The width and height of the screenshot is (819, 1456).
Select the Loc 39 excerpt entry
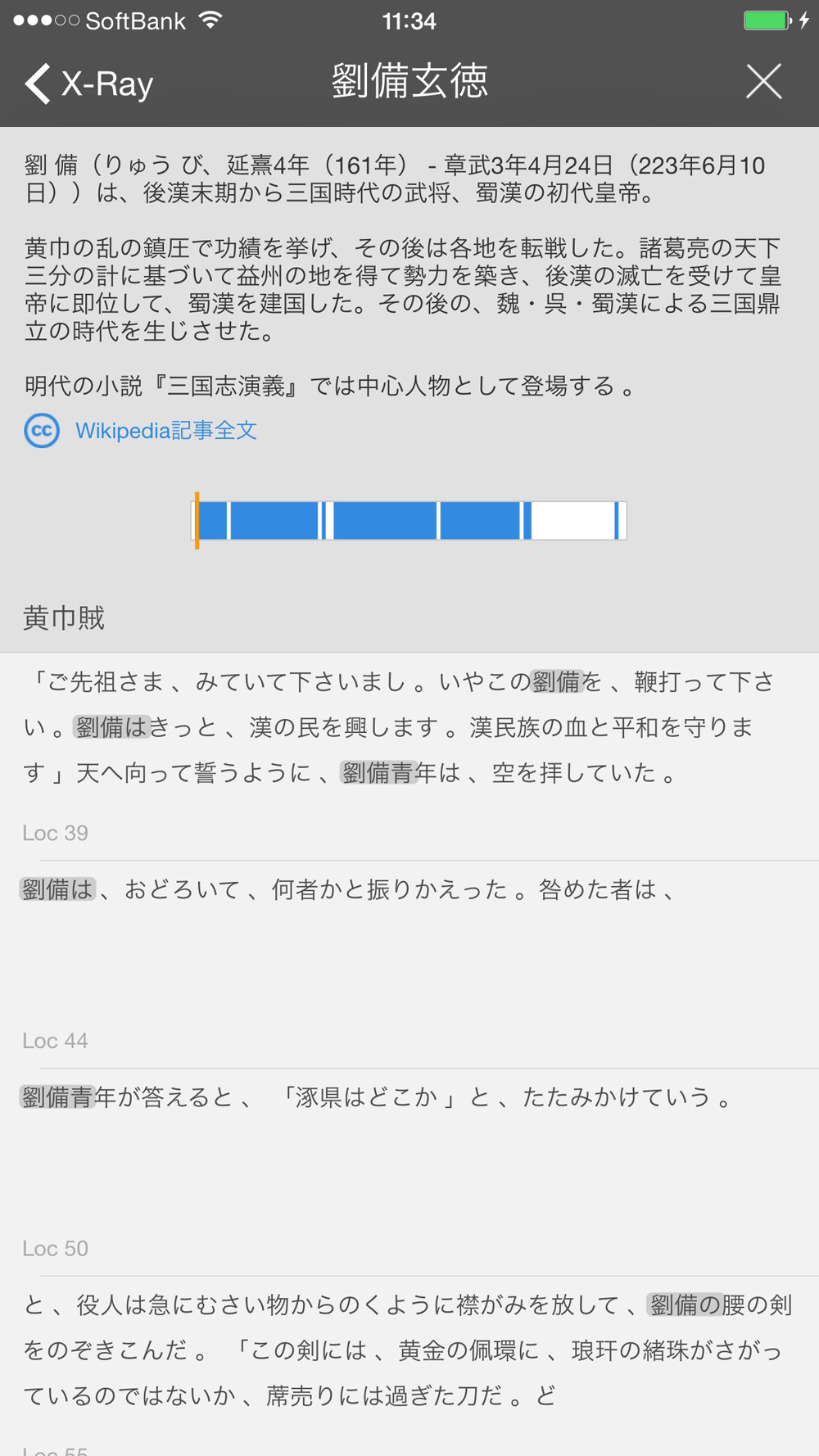54,833
